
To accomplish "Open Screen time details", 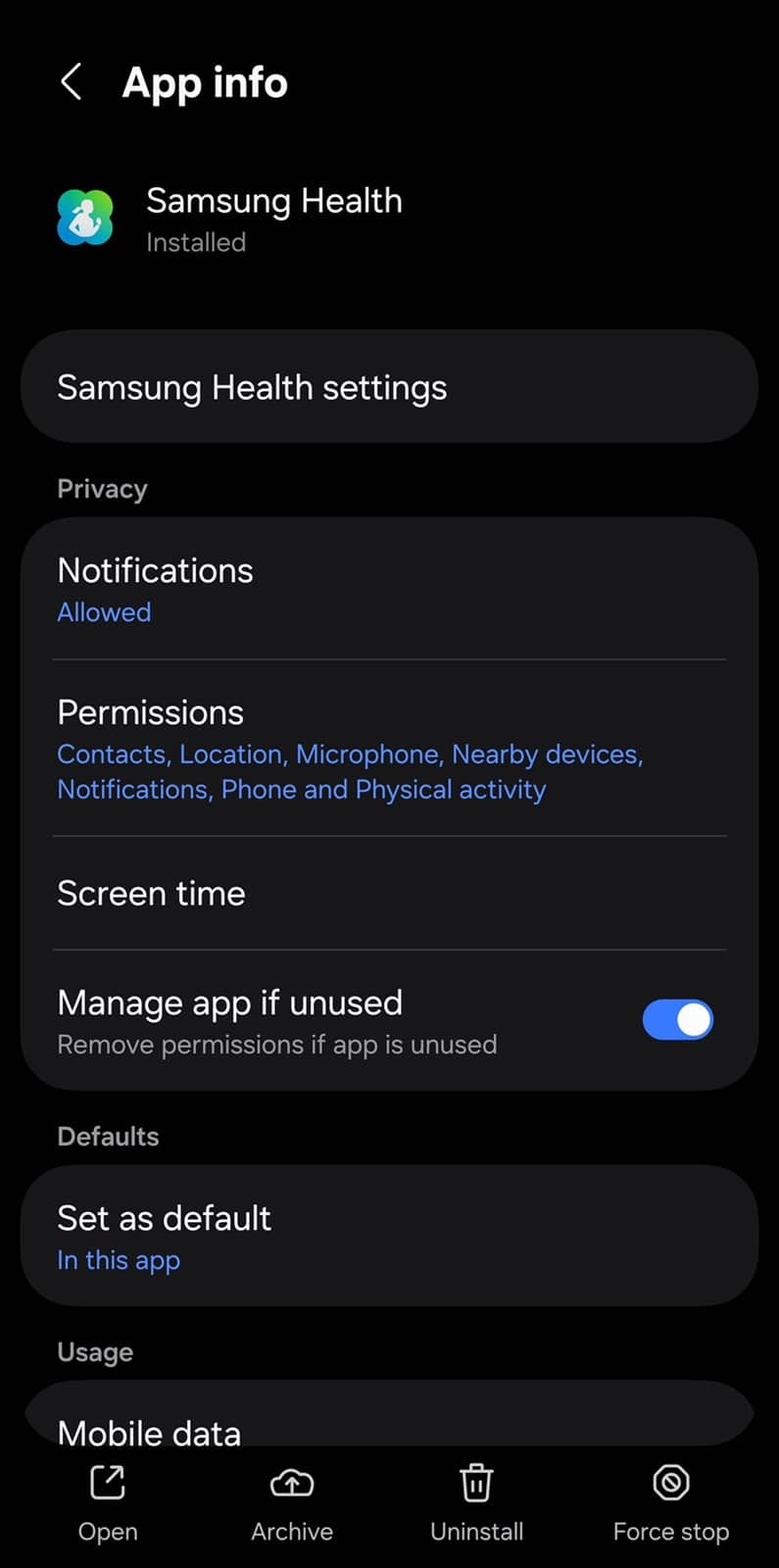I will tap(389, 893).
